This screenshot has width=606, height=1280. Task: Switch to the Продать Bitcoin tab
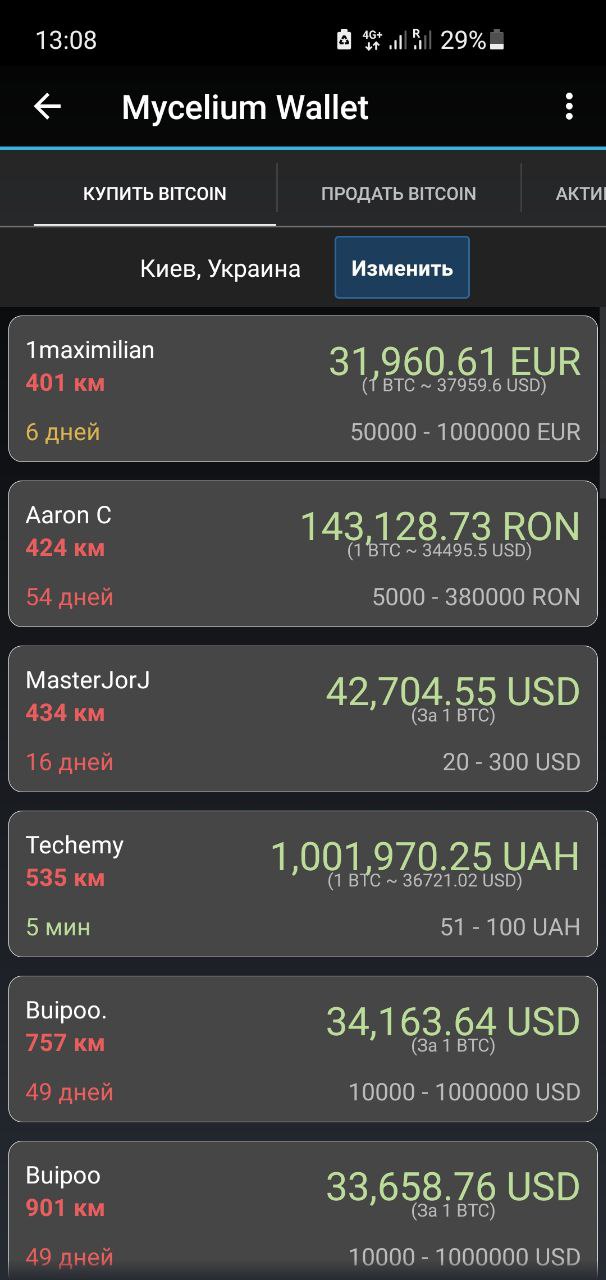pos(398,194)
